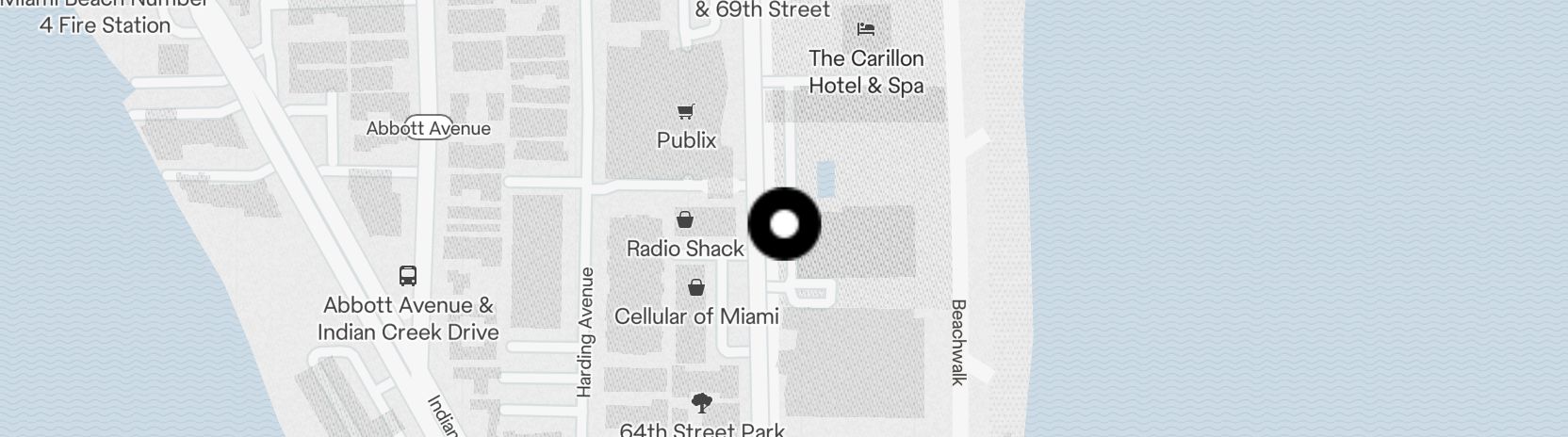Select the 64th Street Park marker

[701, 404]
